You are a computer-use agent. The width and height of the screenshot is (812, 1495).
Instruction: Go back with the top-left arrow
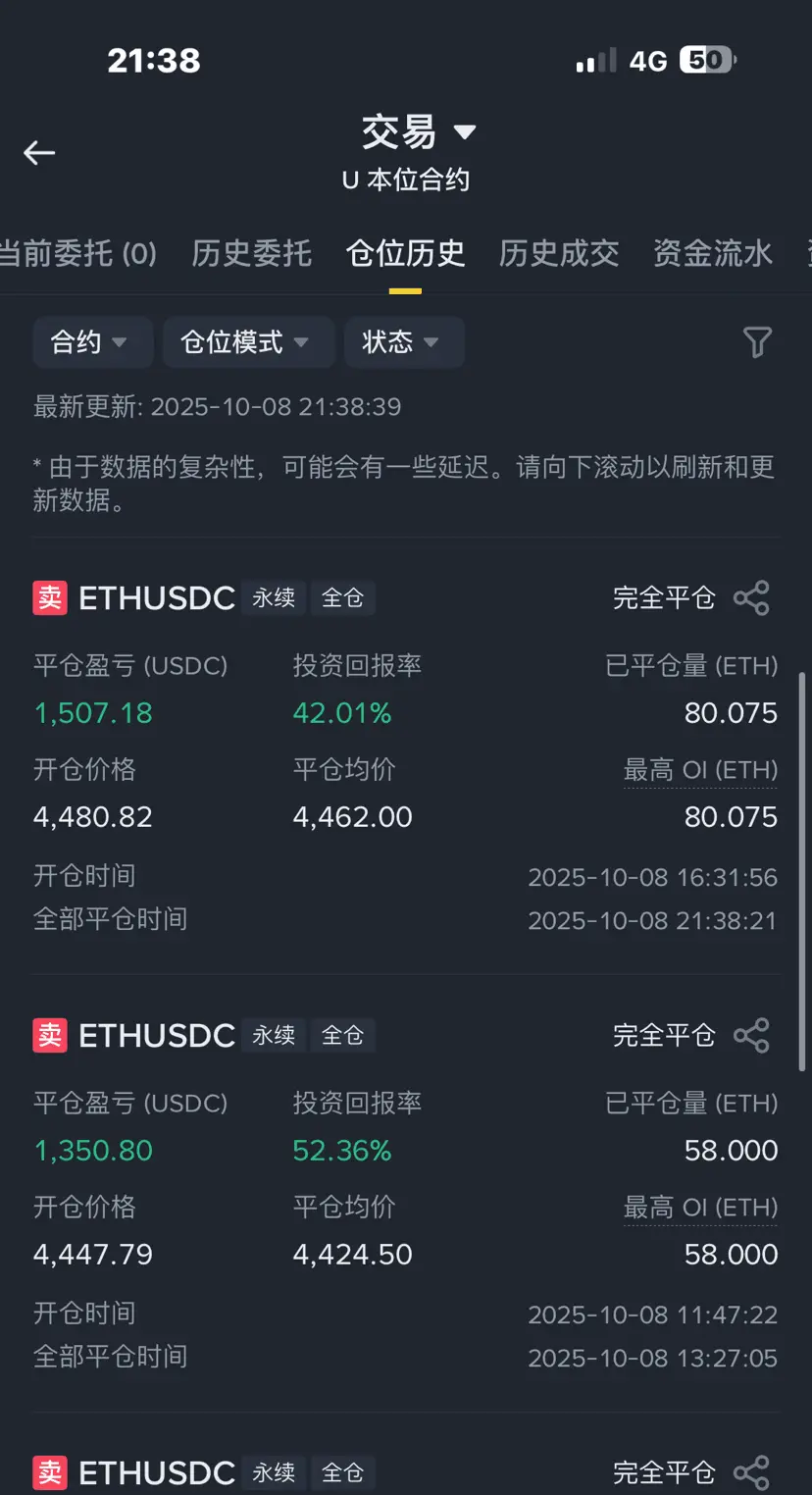[39, 152]
